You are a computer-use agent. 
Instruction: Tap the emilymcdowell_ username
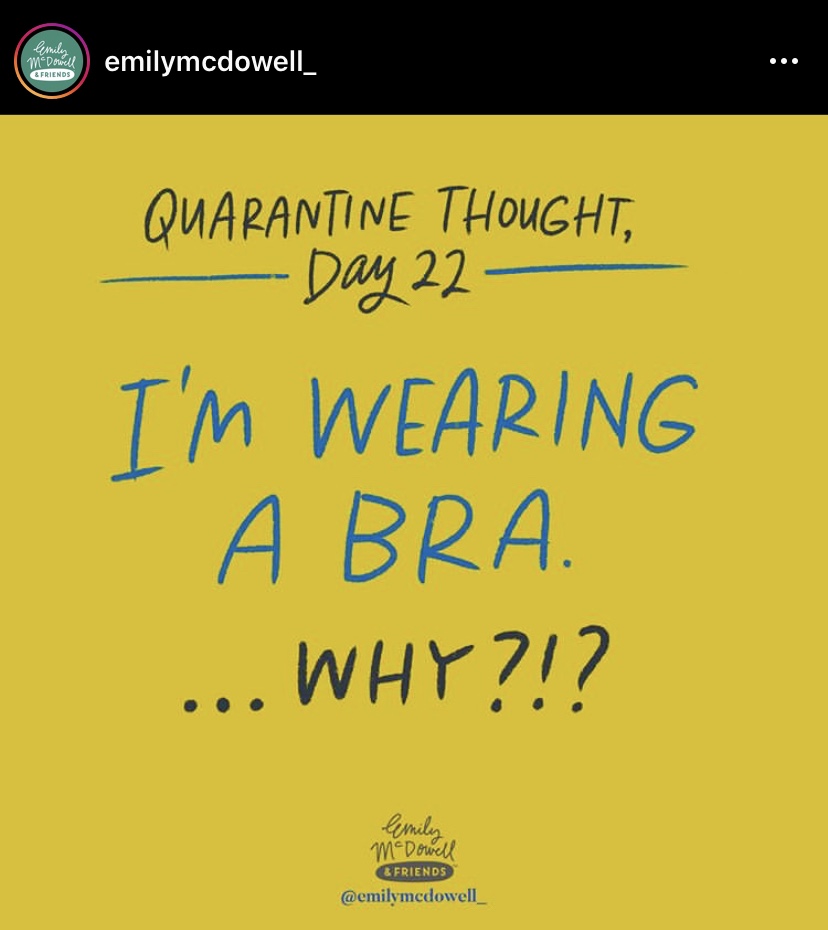tap(210, 62)
